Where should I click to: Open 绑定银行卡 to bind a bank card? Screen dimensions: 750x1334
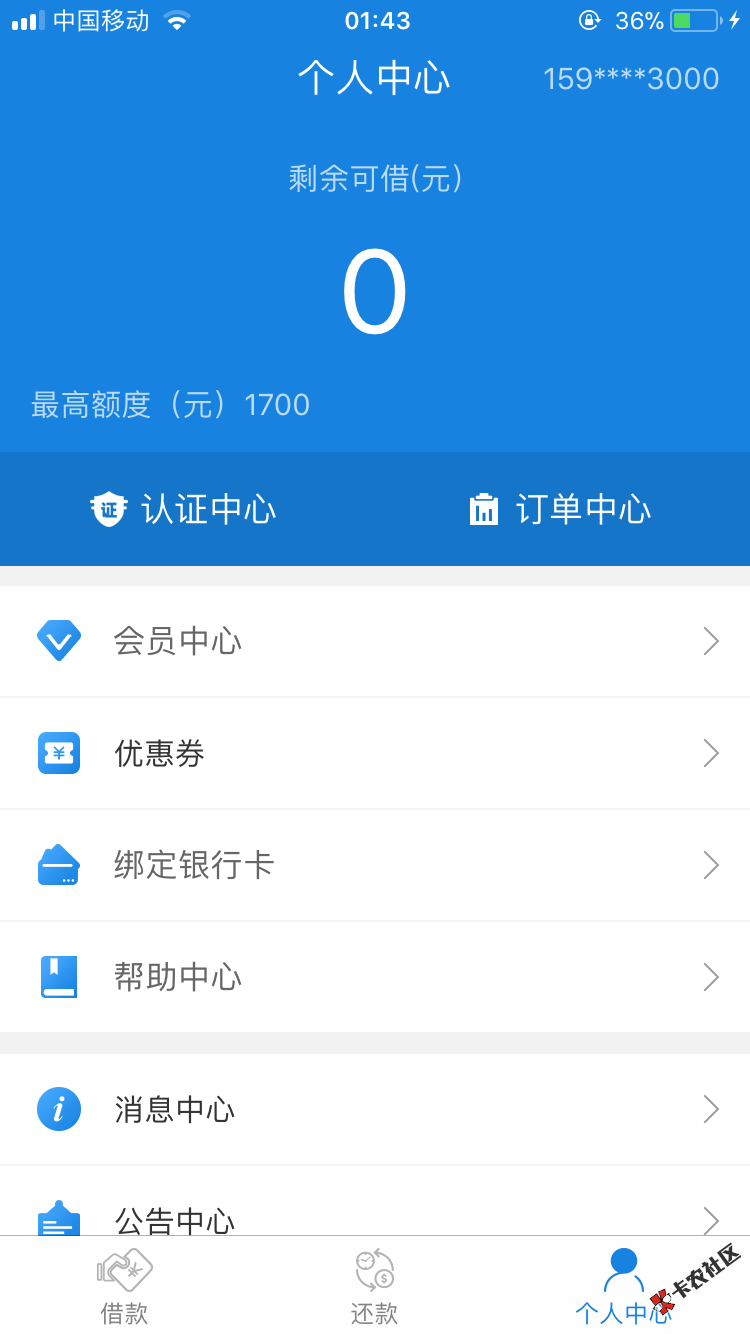375,865
